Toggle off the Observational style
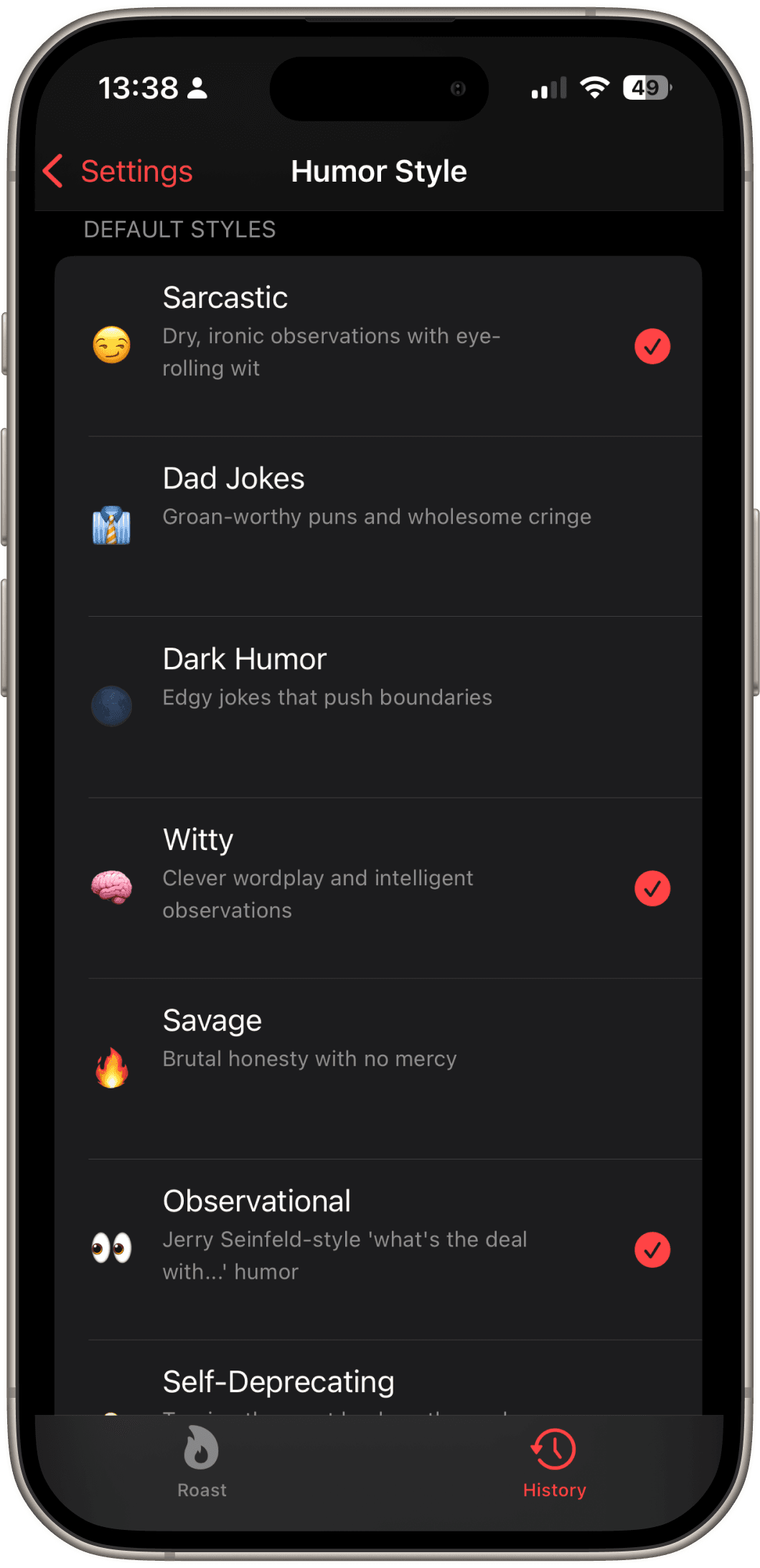This screenshot has height=1568, width=760. [652, 1249]
